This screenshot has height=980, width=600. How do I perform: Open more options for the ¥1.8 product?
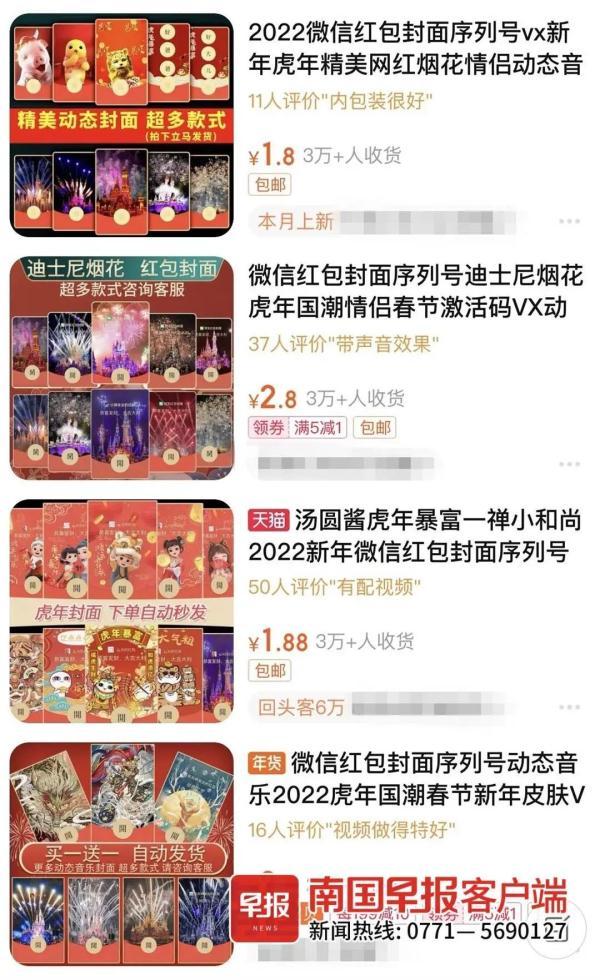point(569,221)
